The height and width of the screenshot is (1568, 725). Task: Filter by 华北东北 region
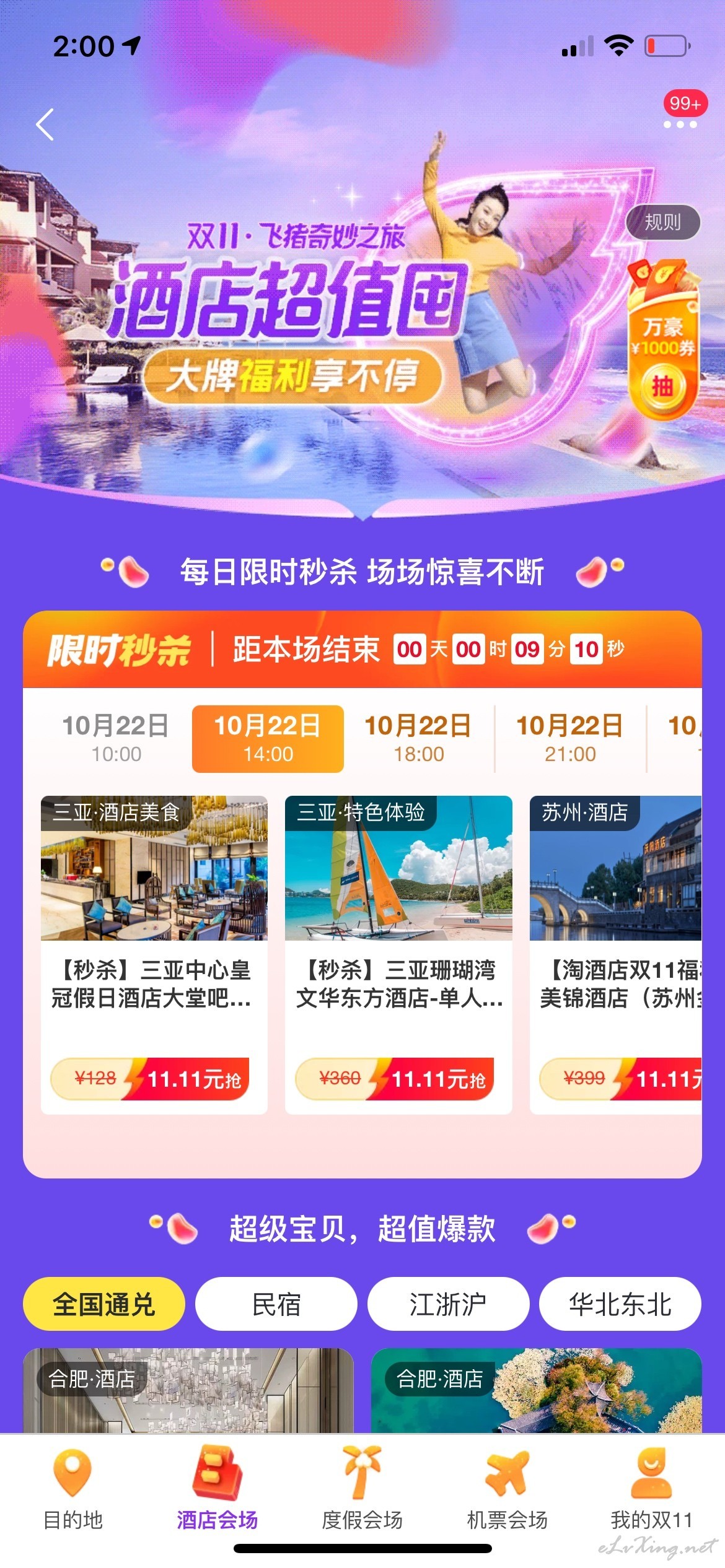point(620,1304)
